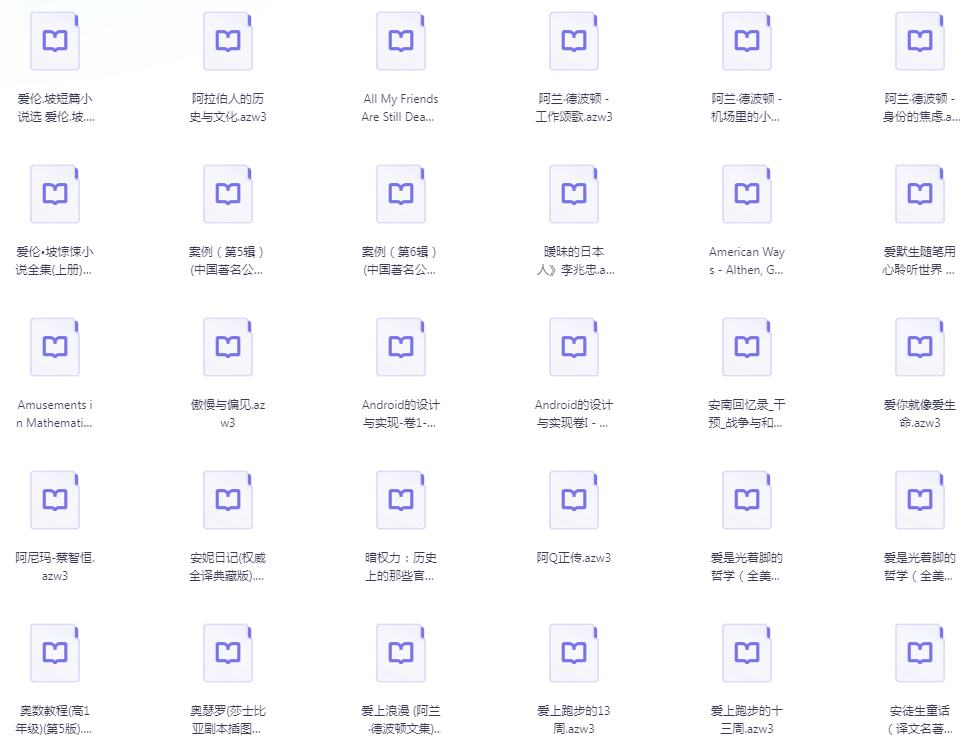Image resolution: width=965 pixels, height=747 pixels.
Task: Open 阿尼玛-蔡智恒.azw3
Action: [x=55, y=501]
